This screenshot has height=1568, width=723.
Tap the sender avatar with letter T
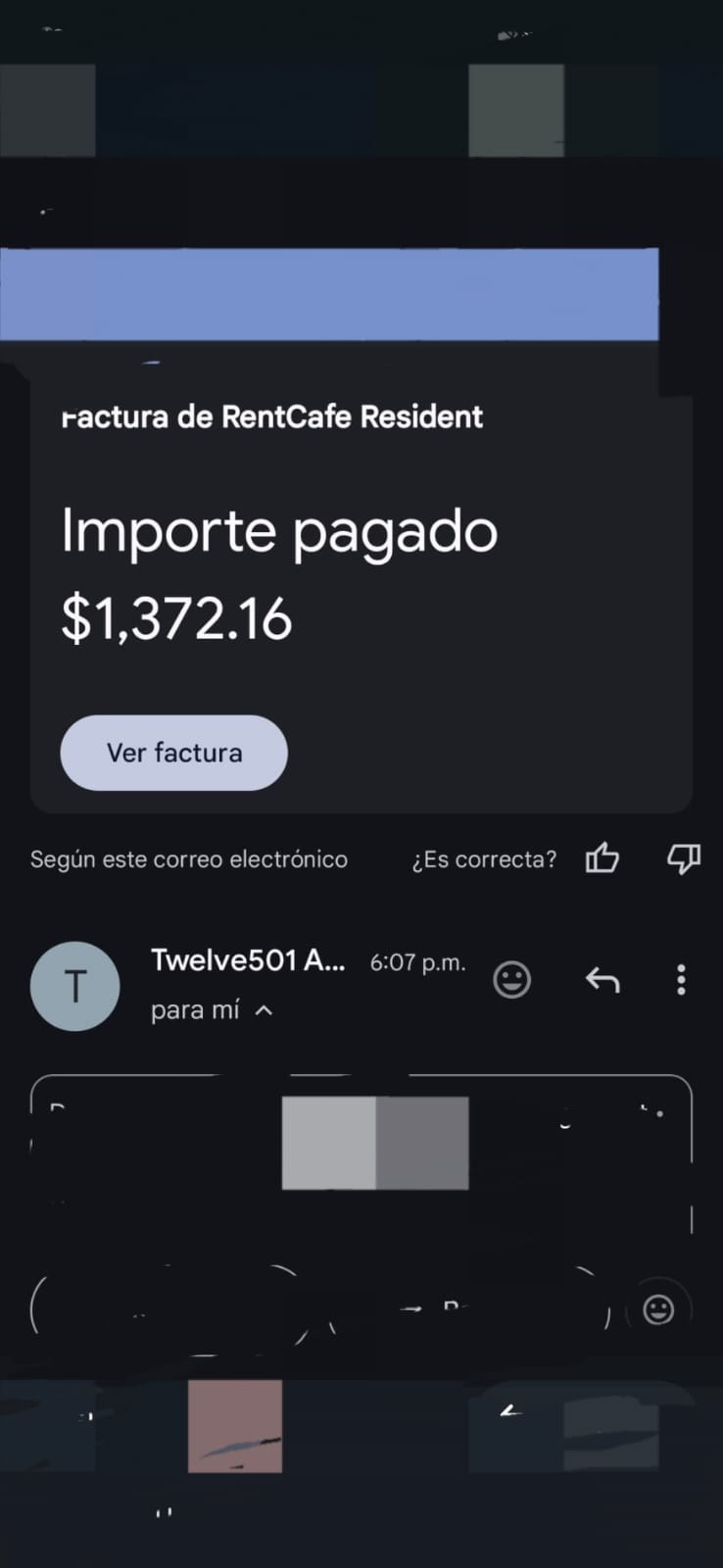point(75,986)
